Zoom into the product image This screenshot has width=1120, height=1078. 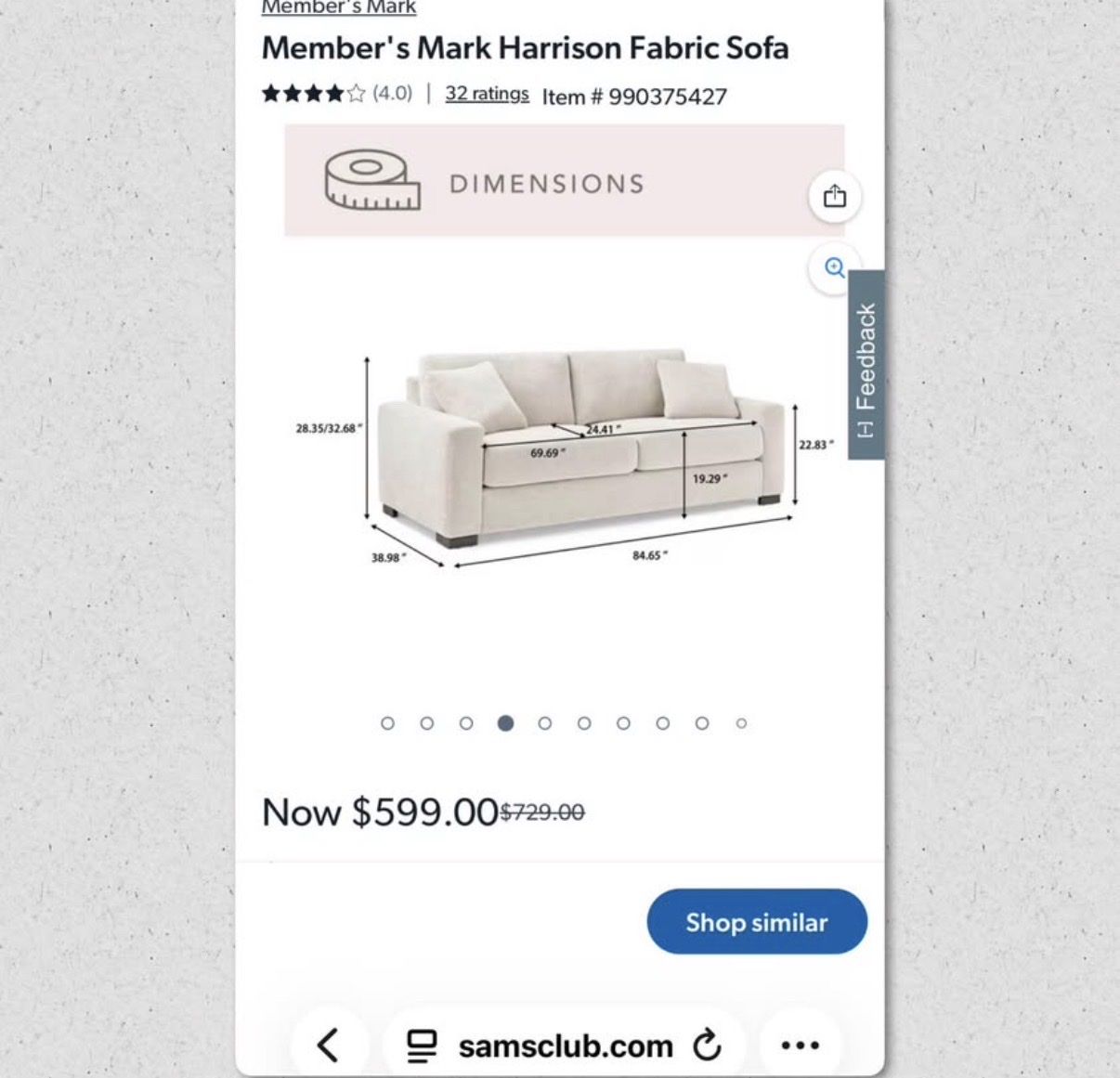[834, 268]
